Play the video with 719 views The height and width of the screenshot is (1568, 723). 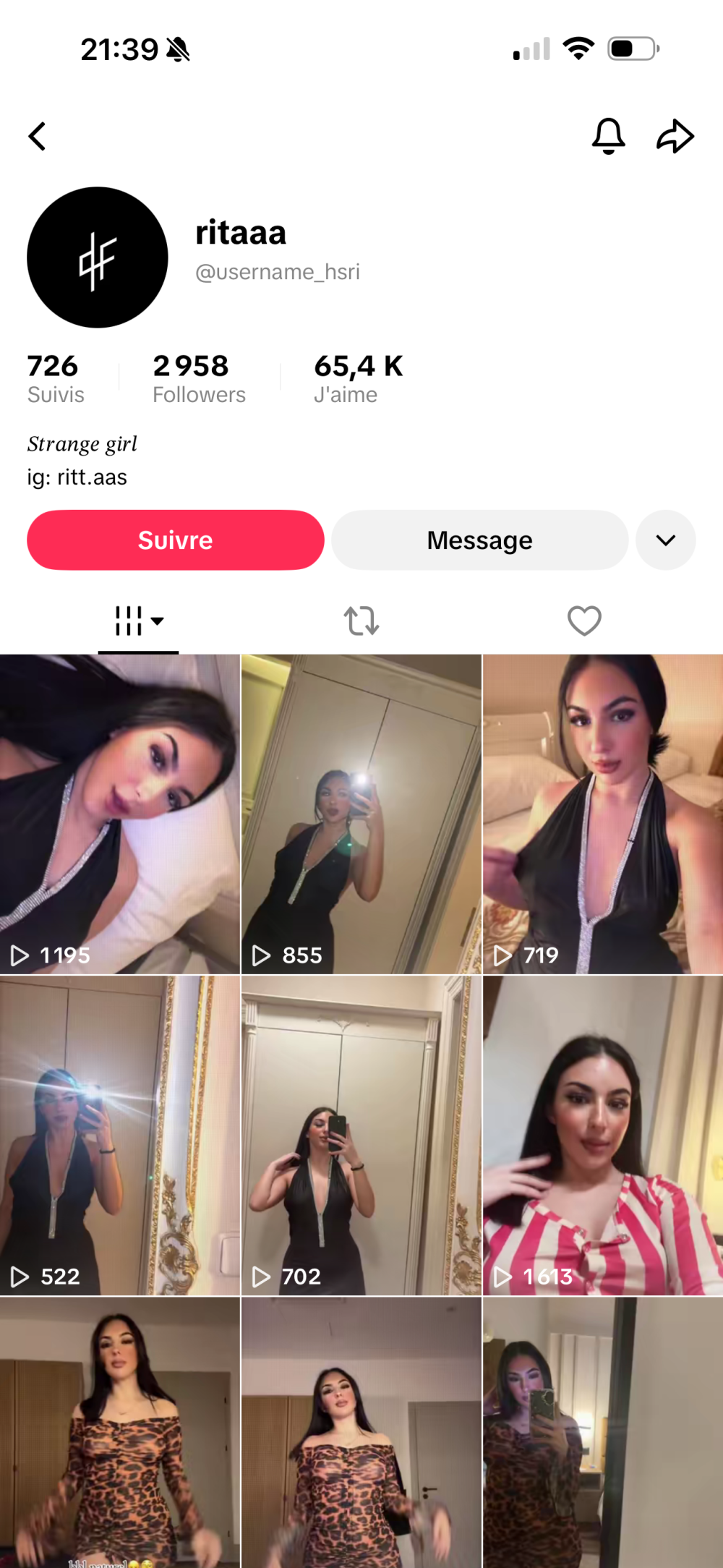(602, 814)
